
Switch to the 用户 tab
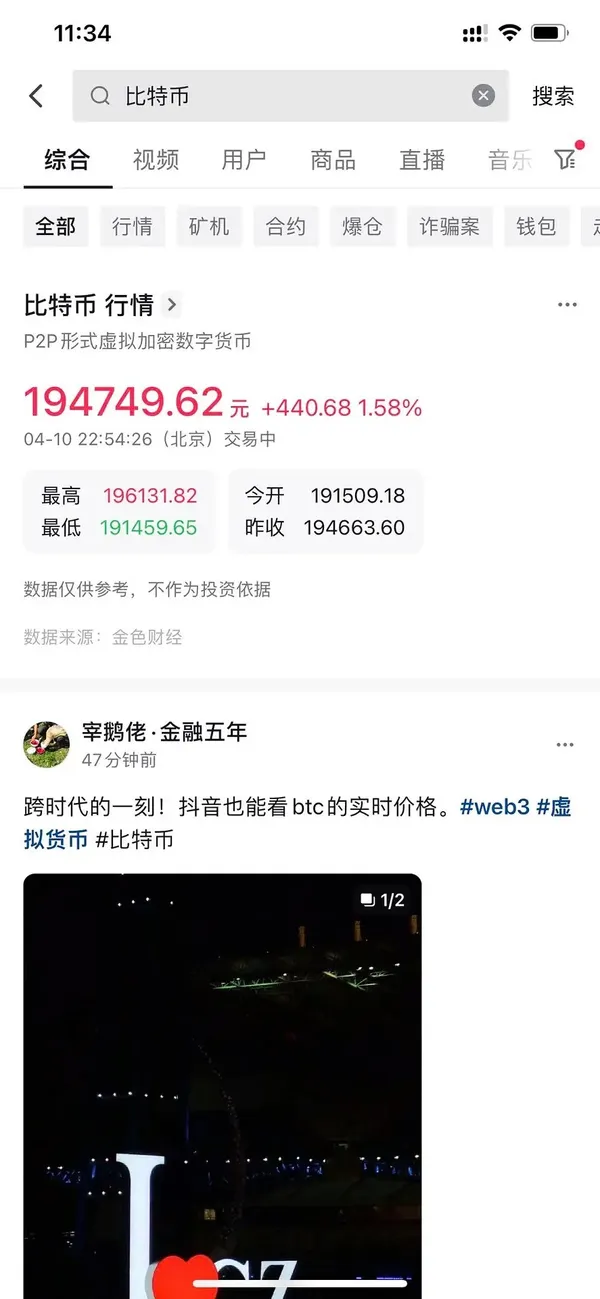[244, 160]
